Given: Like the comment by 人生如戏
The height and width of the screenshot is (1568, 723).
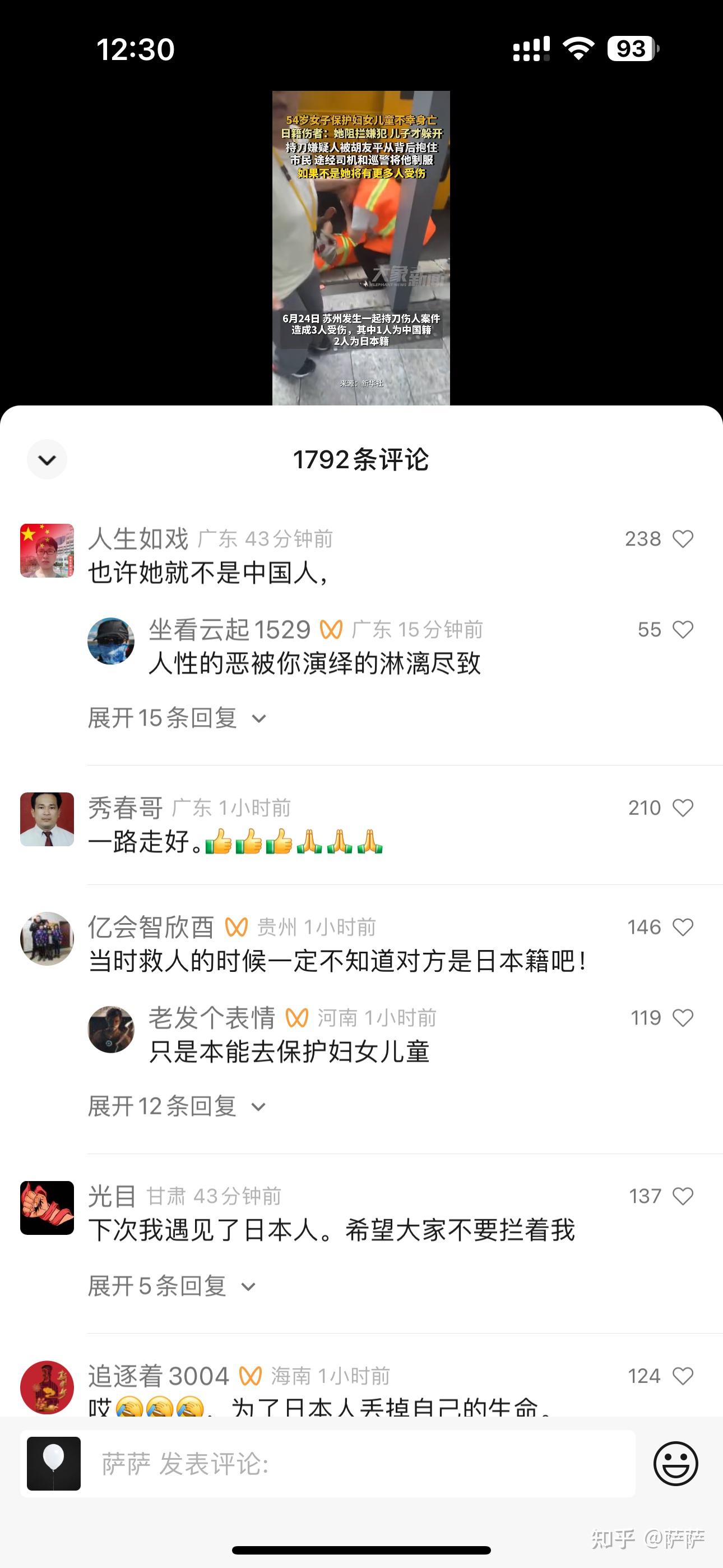Looking at the screenshot, I should [x=682, y=539].
